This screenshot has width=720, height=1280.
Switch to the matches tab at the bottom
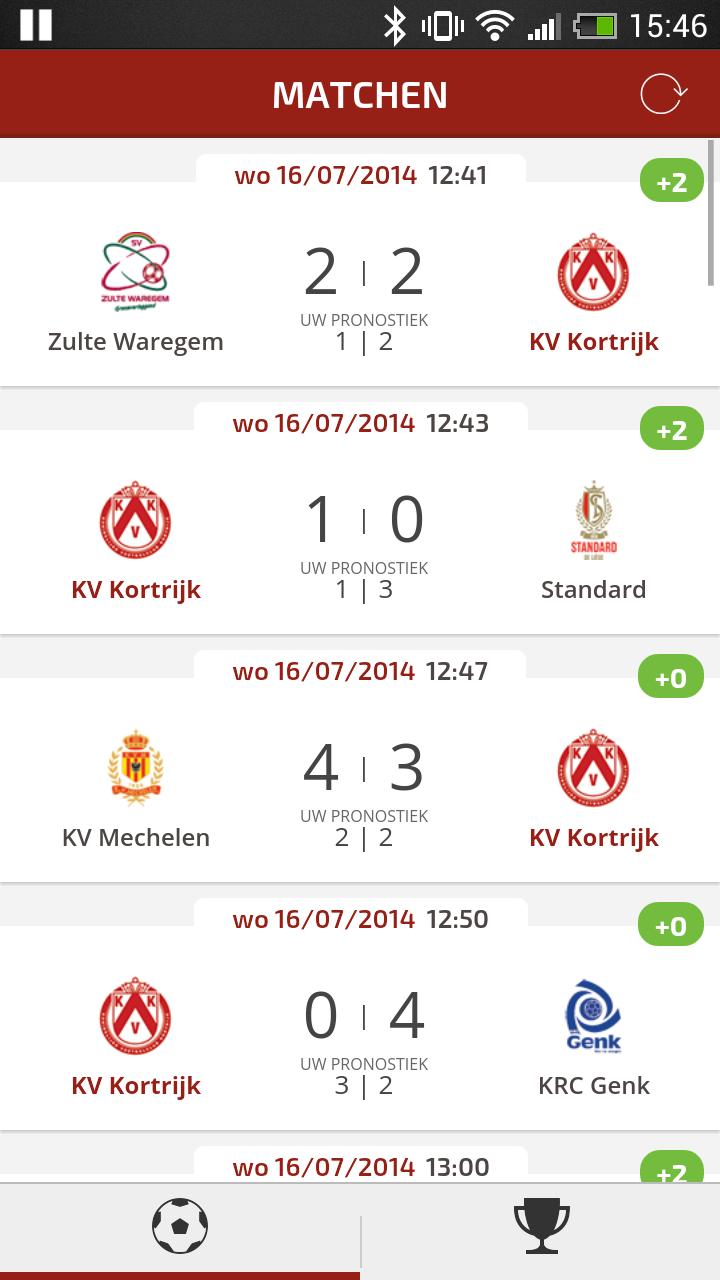point(180,1224)
